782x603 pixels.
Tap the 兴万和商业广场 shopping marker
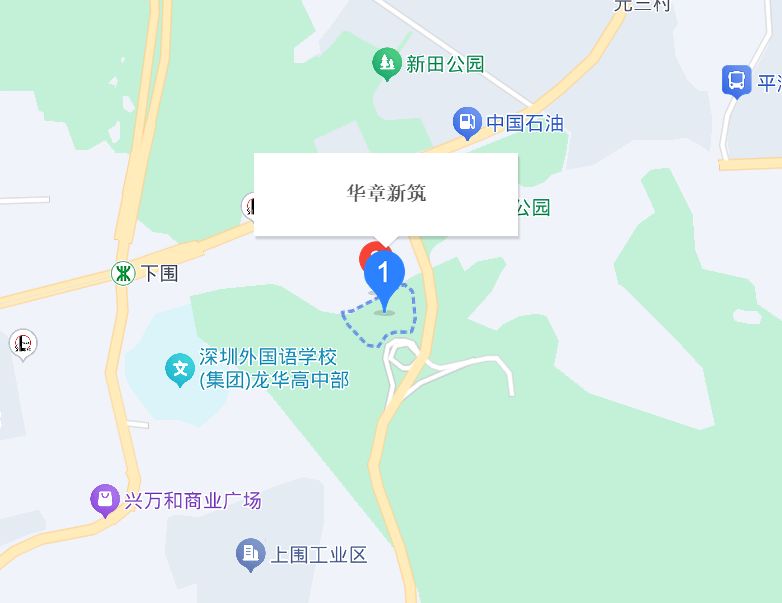pos(105,500)
